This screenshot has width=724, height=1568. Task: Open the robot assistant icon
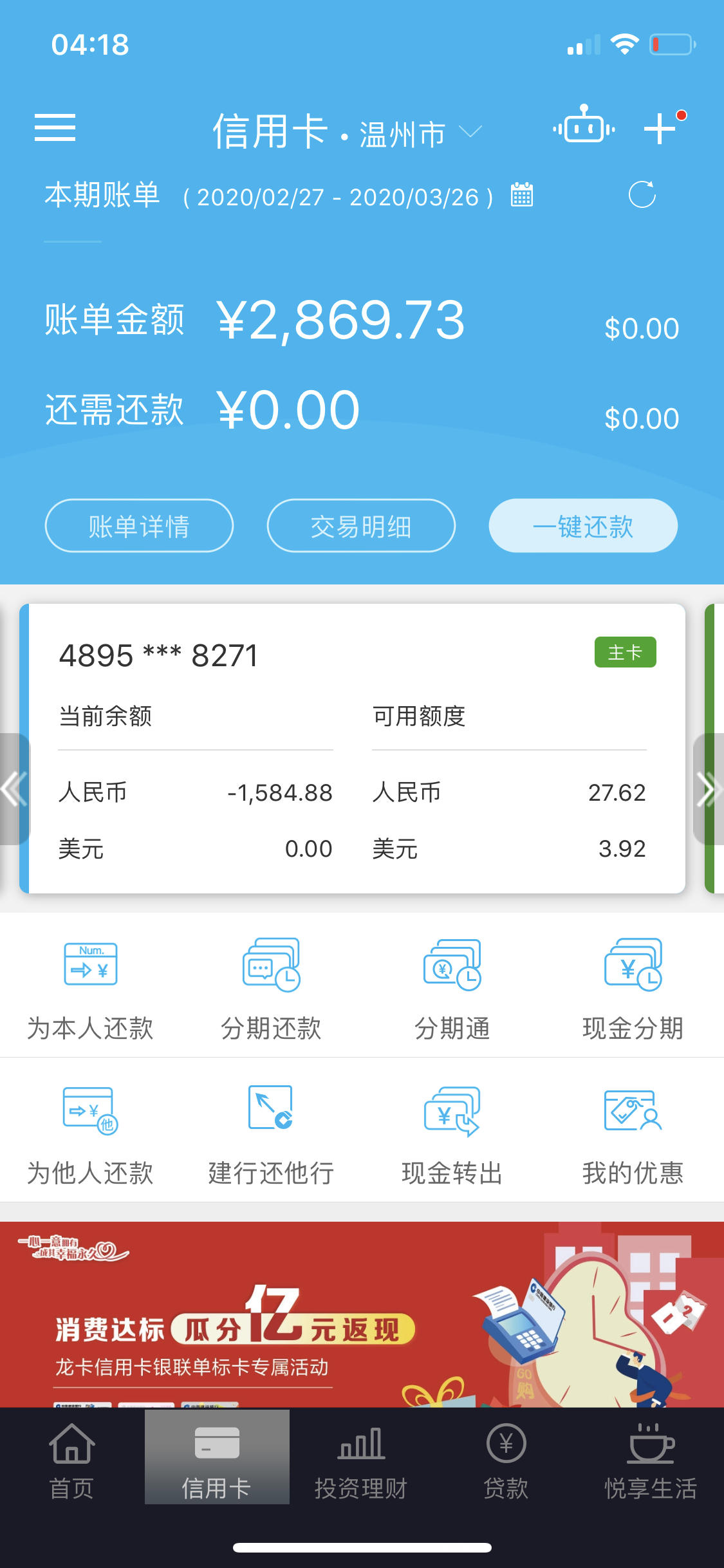[x=584, y=127]
